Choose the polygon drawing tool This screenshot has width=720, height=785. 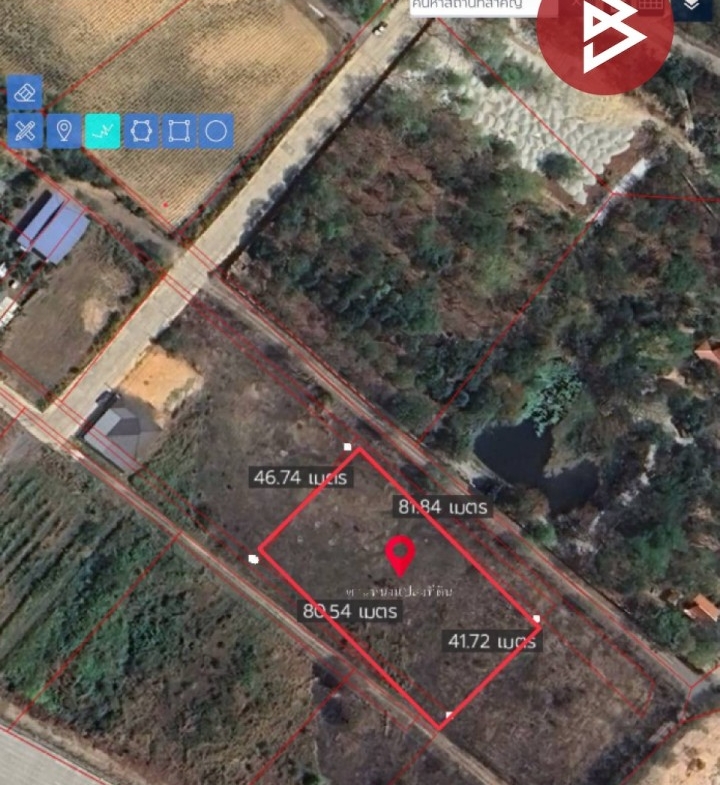point(140,131)
